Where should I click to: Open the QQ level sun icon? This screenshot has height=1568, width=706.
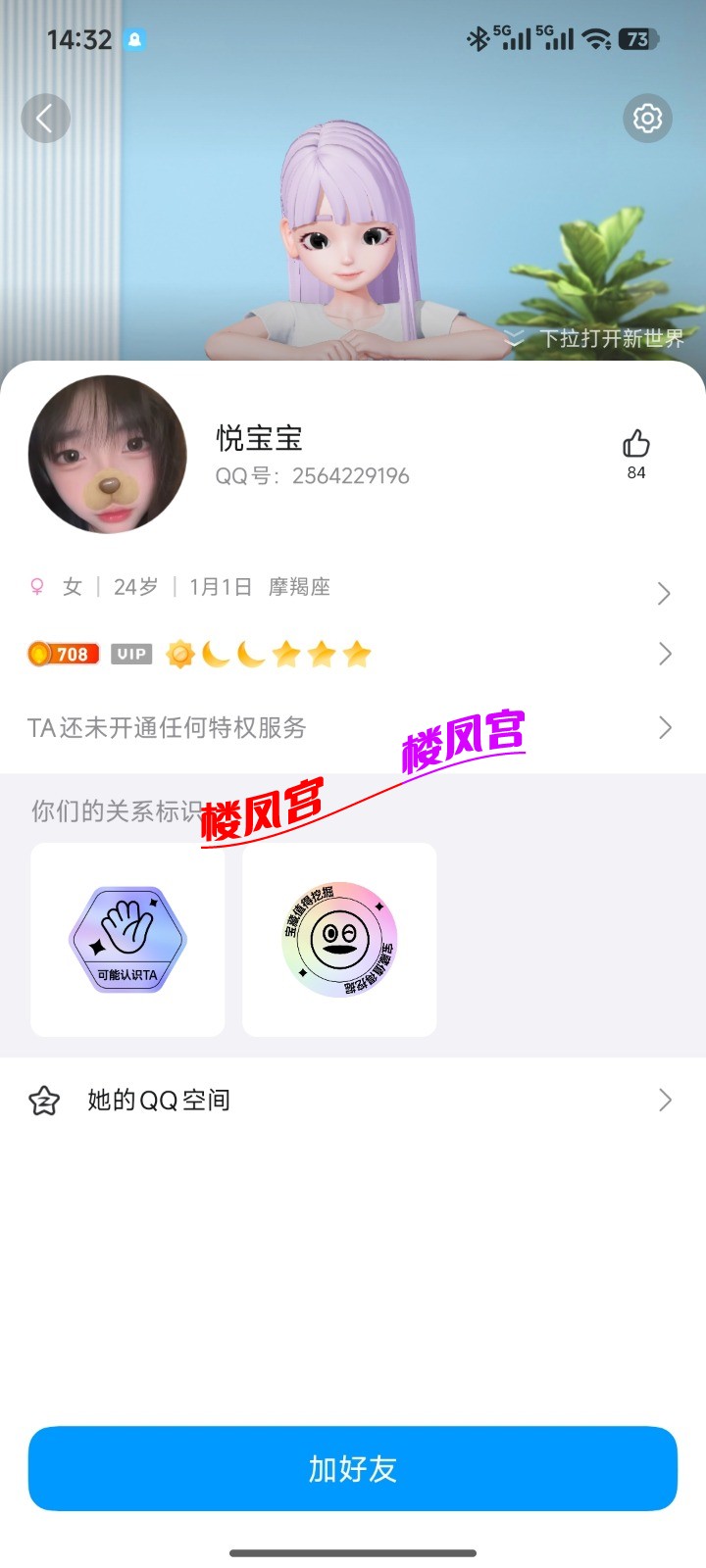(x=179, y=653)
